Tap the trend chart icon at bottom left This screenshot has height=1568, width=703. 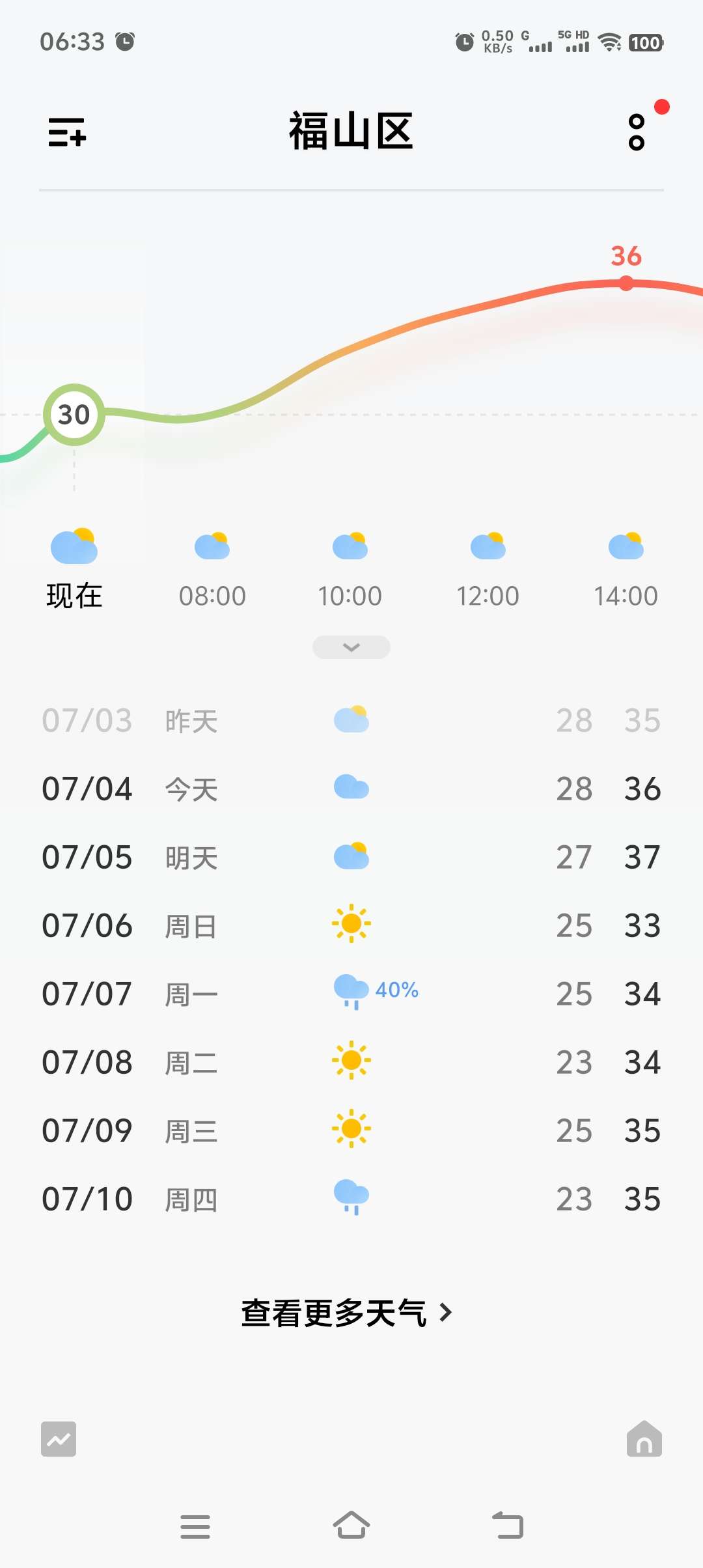click(59, 1439)
